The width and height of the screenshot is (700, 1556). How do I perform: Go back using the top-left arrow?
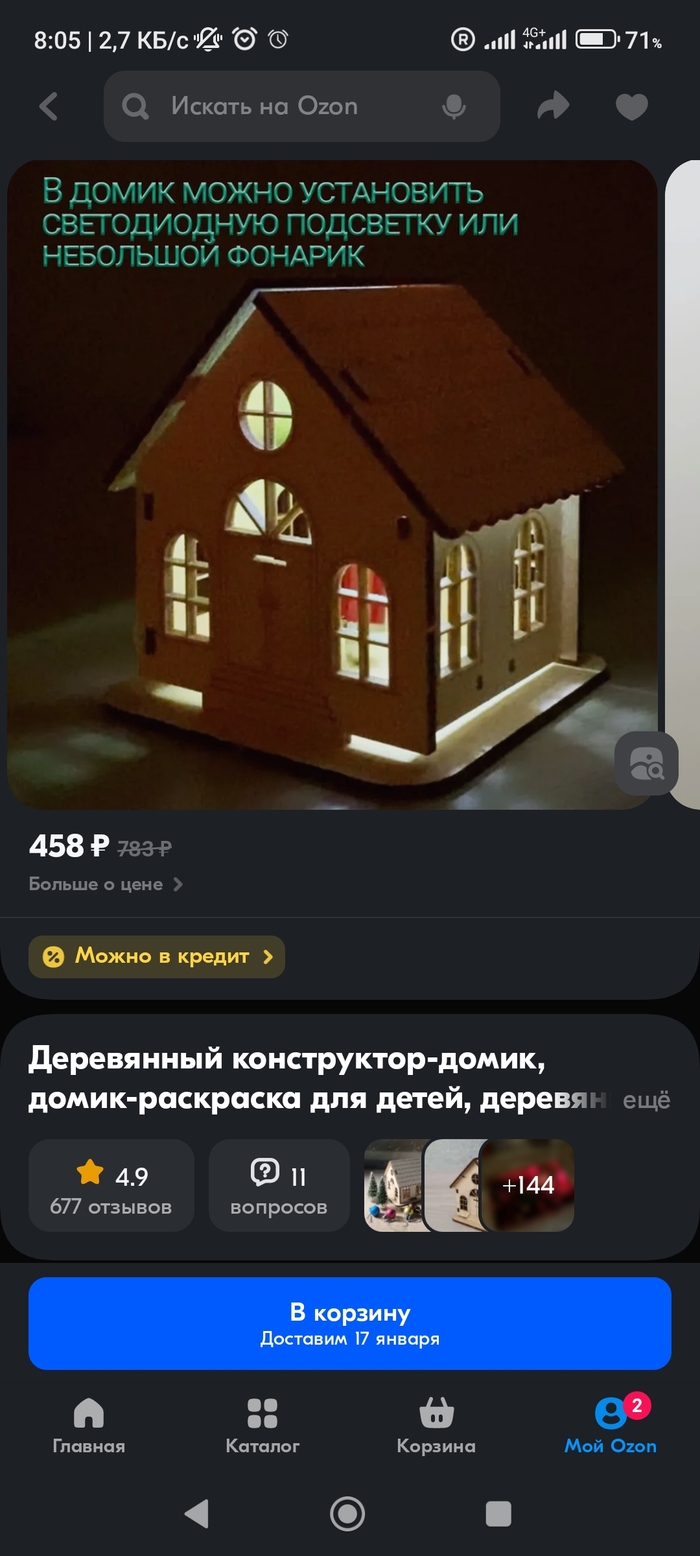(x=48, y=106)
